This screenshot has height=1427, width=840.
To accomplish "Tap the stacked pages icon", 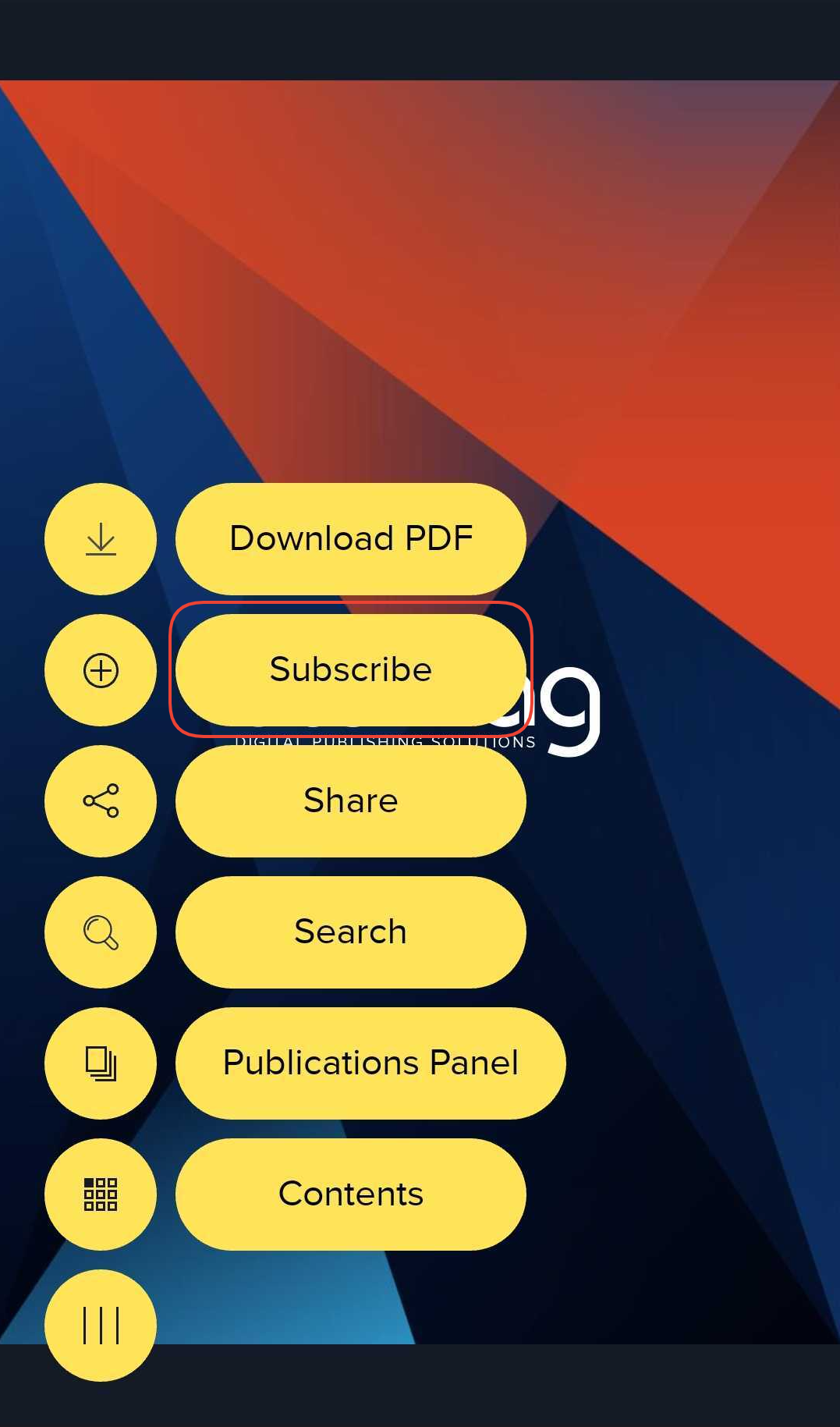I will (x=101, y=1063).
